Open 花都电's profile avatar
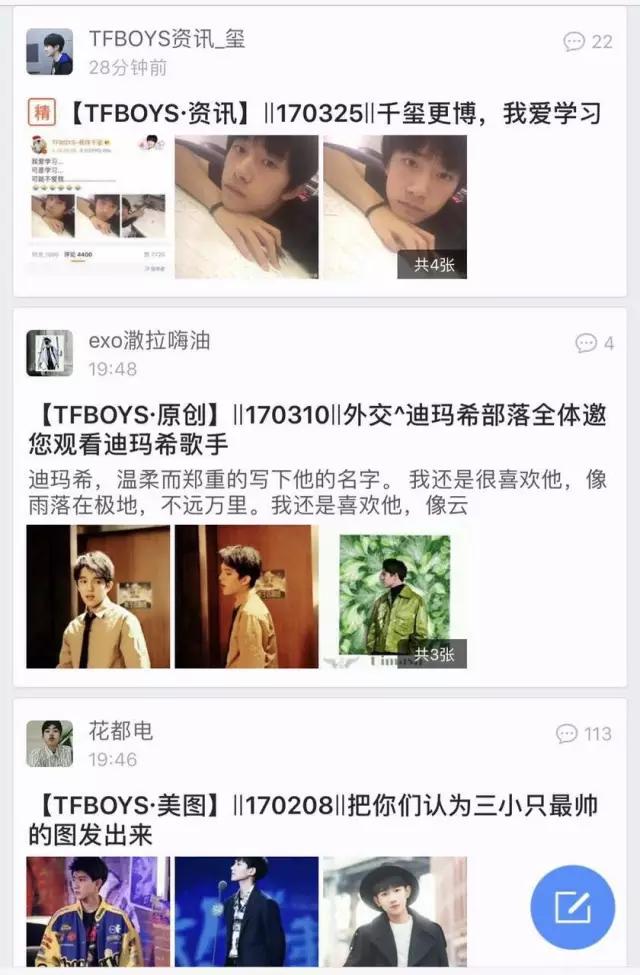 49,744
